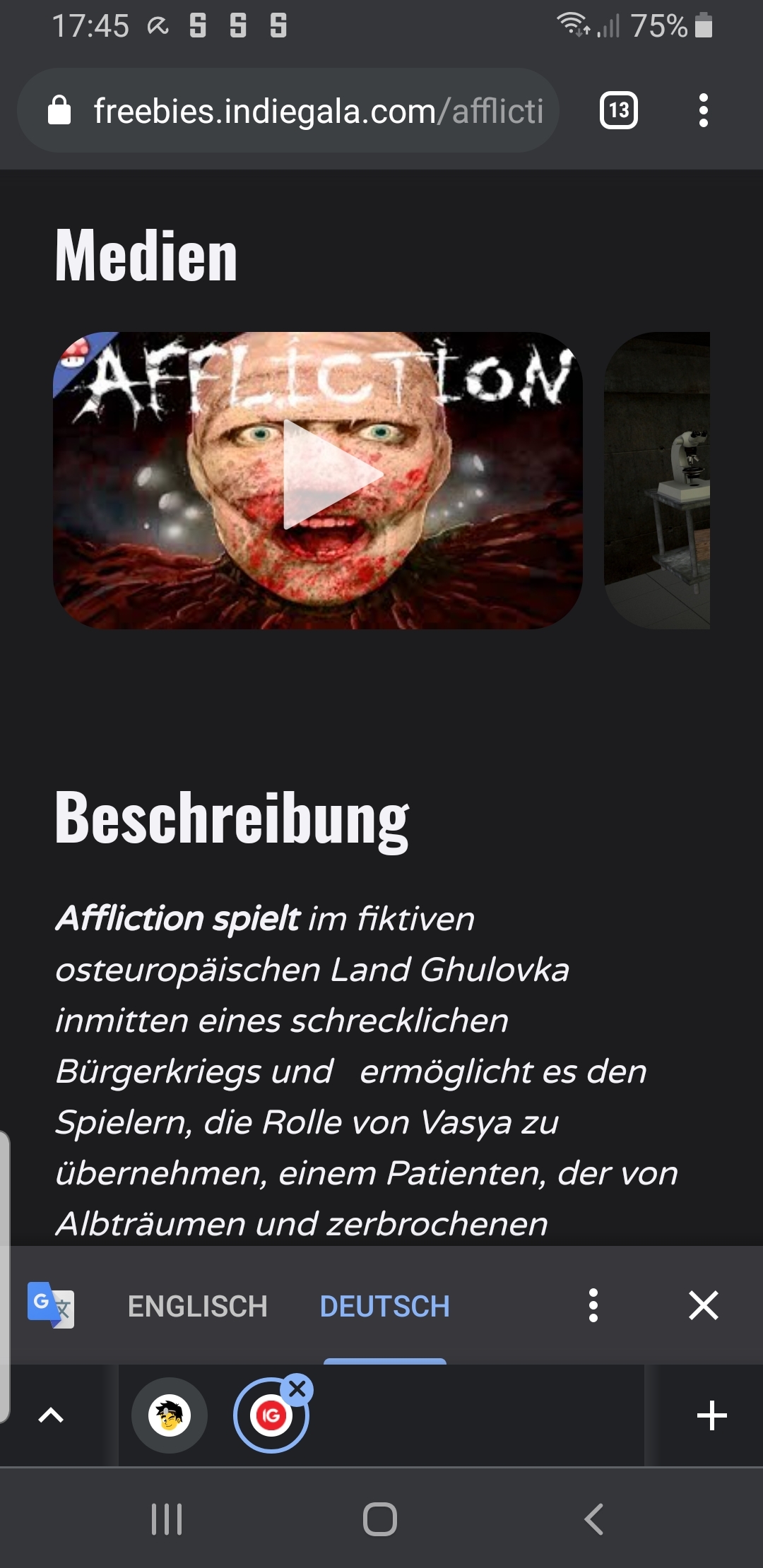Viewport: 763px width, 1568px height.
Task: Switch translation to Englisch
Action: point(198,1306)
